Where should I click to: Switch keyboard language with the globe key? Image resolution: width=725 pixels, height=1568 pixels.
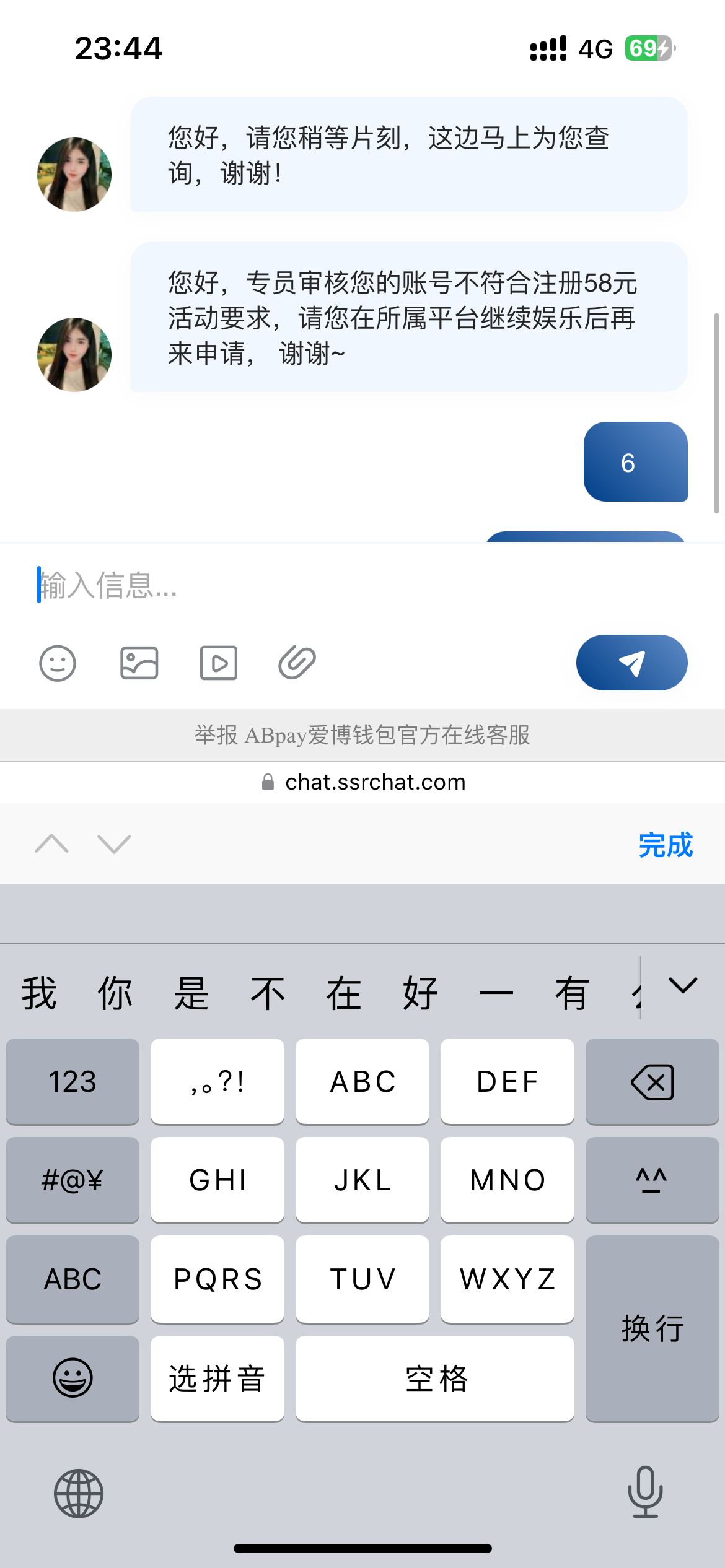[x=79, y=1493]
